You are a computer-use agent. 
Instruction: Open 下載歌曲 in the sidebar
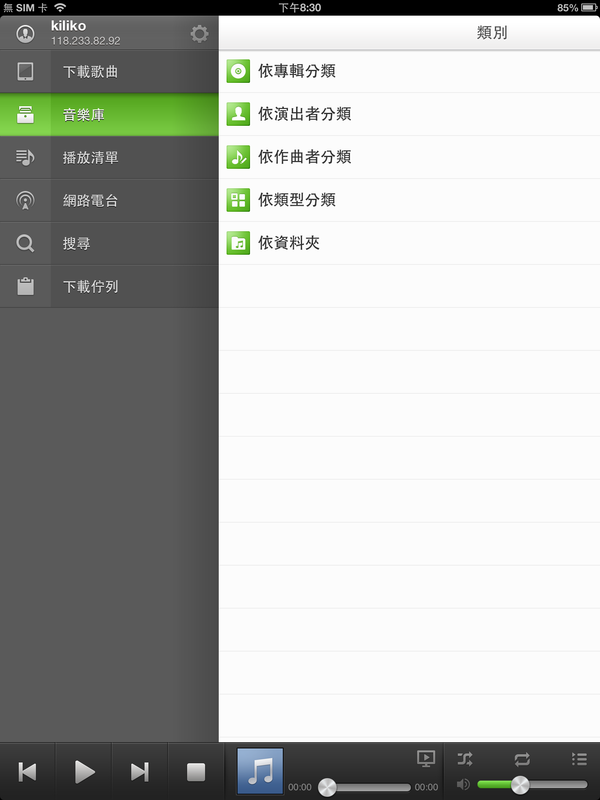pos(109,72)
